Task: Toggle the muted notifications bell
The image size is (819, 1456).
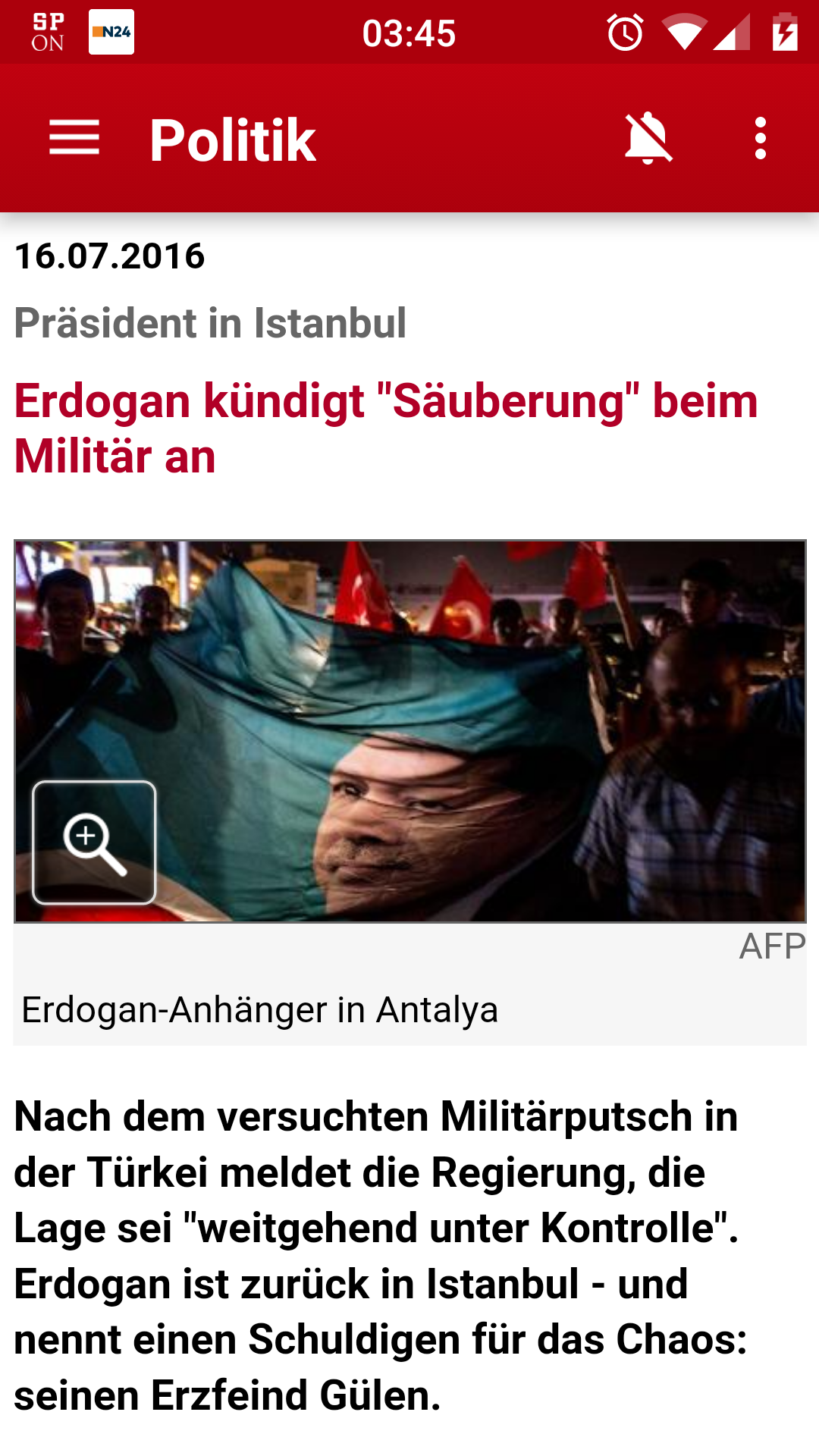Action: 648,138
